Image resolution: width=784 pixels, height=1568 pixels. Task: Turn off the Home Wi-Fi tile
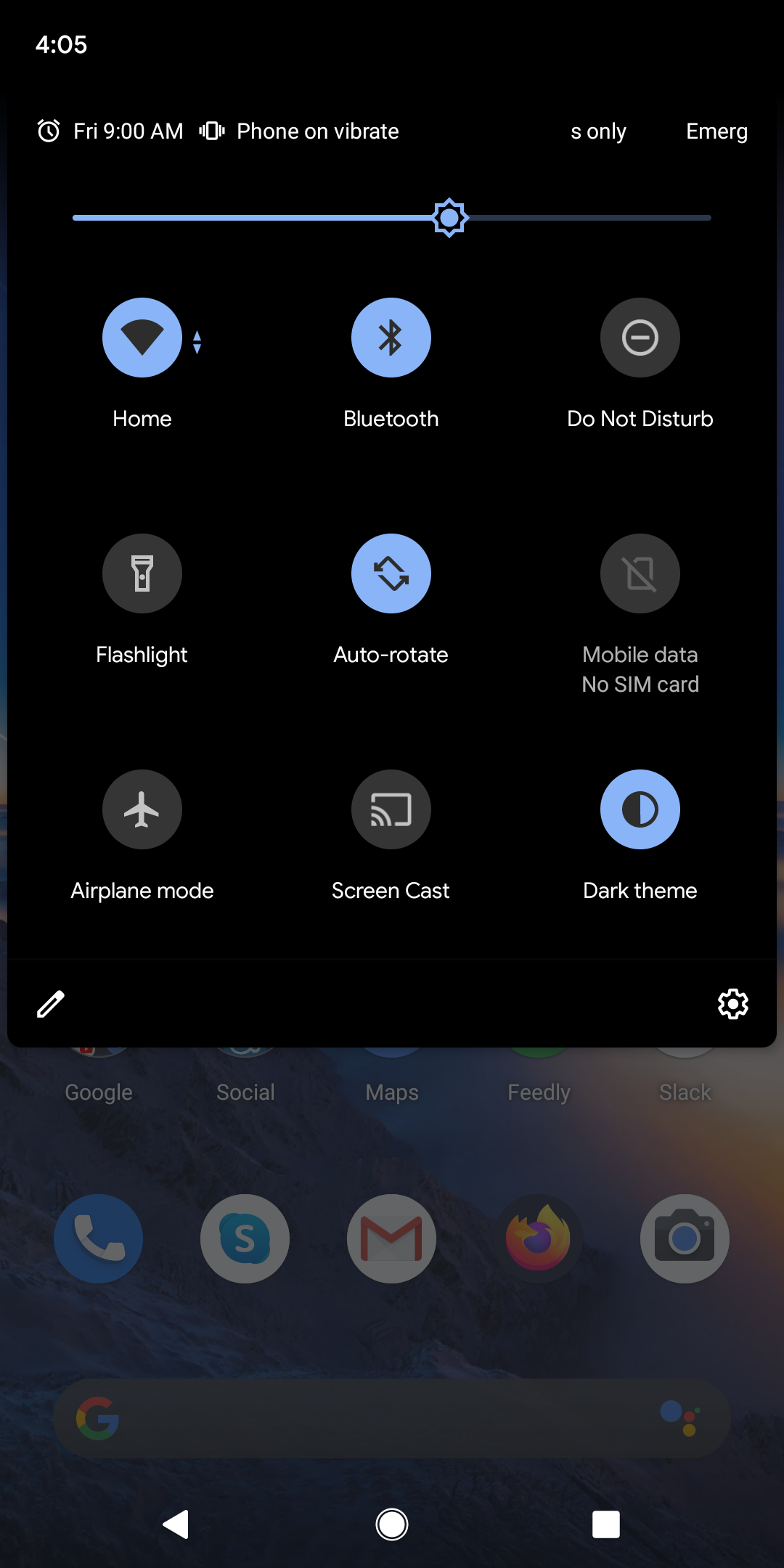[142, 338]
